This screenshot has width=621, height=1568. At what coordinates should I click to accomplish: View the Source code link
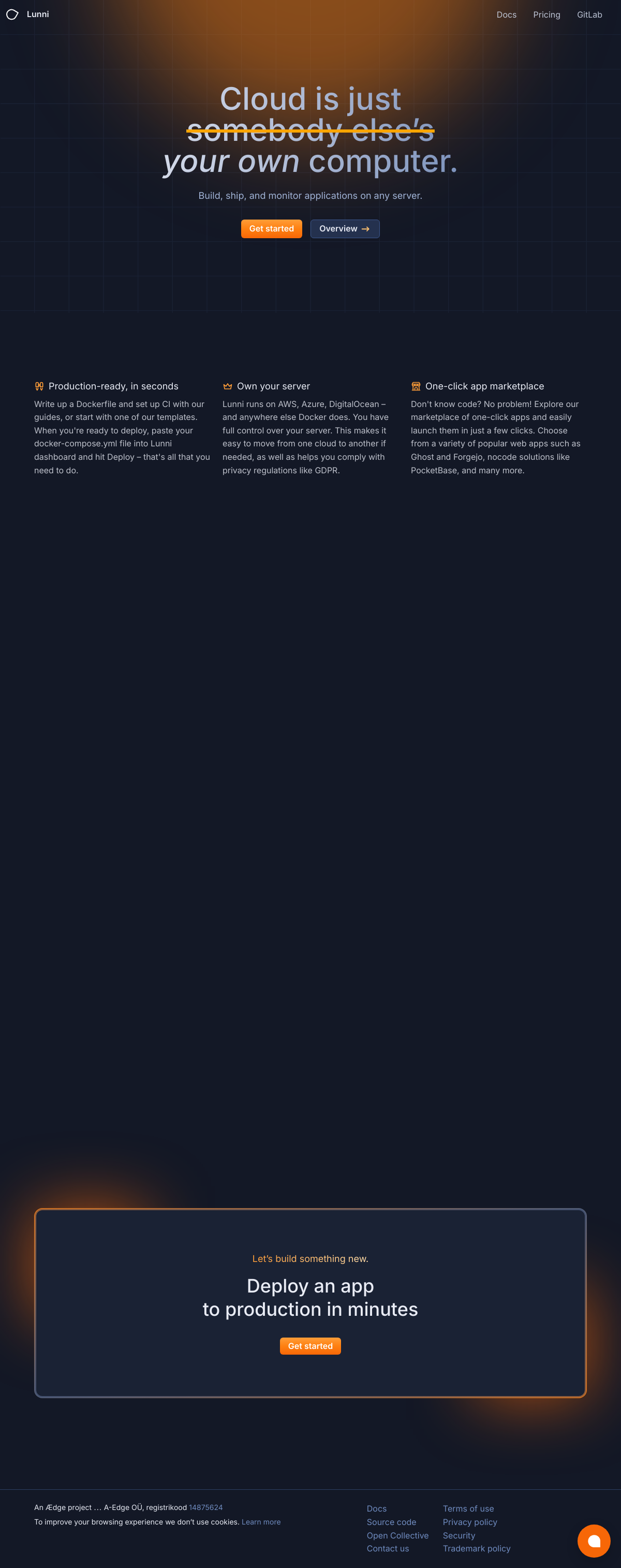(x=391, y=1522)
